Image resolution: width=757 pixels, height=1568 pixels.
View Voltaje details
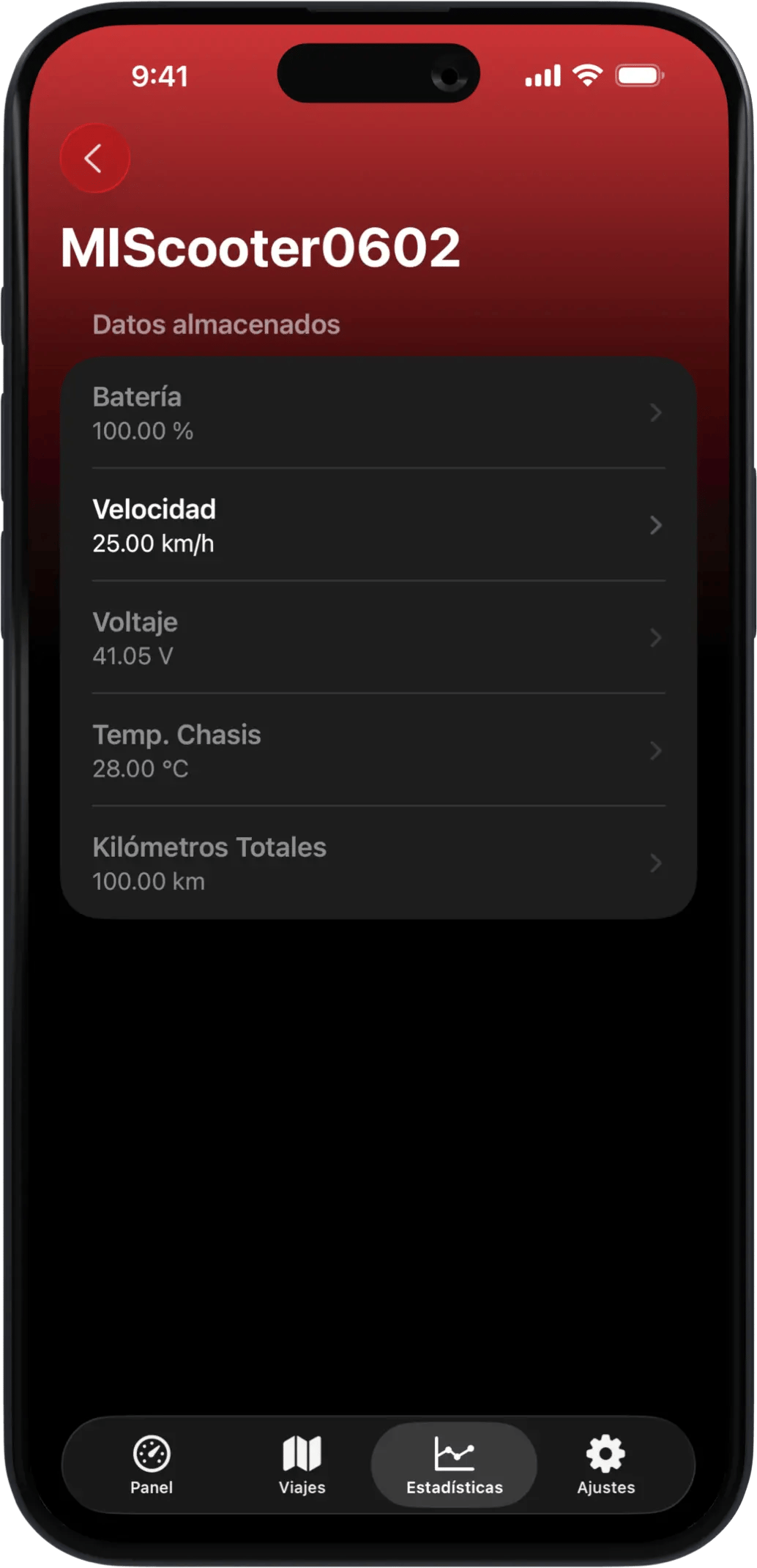click(x=378, y=638)
